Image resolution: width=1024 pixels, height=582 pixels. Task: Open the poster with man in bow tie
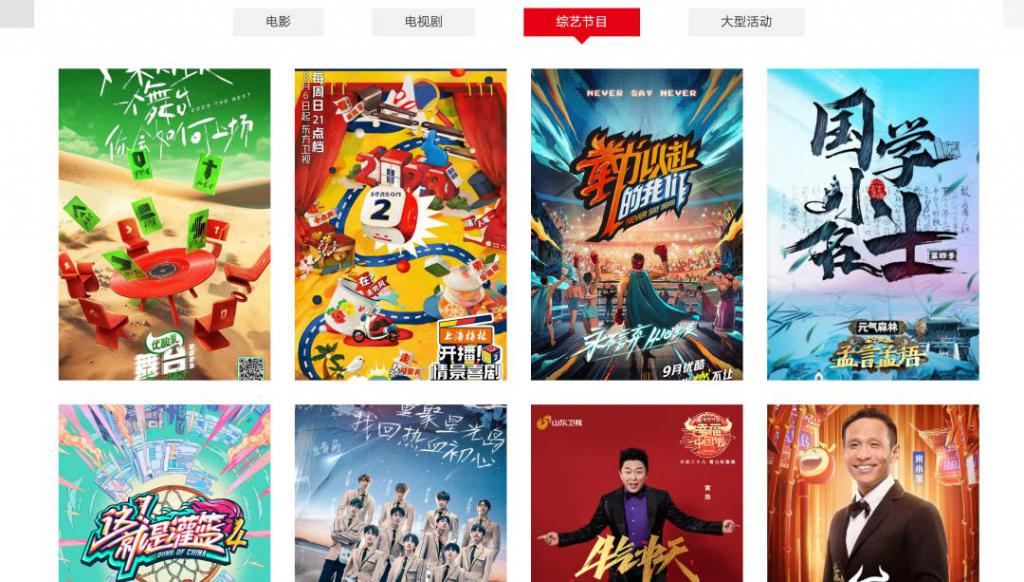pyautogui.click(x=872, y=493)
